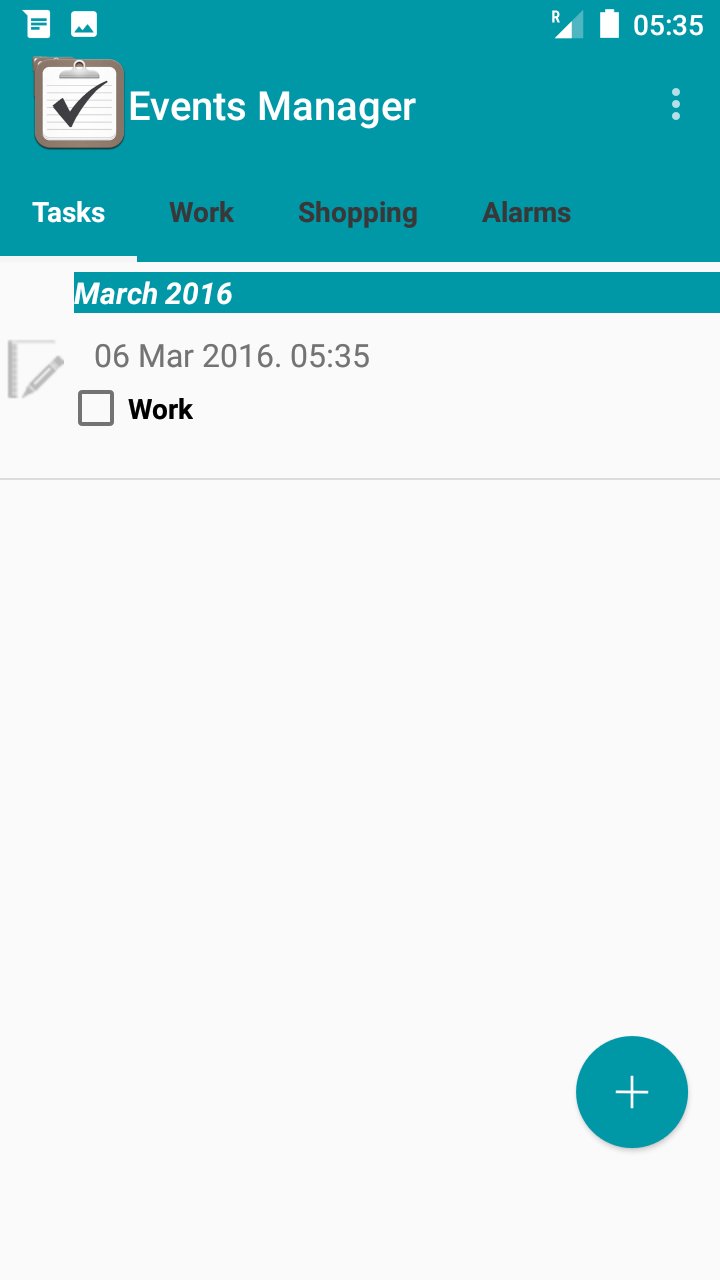Viewport: 720px width, 1280px height.
Task: Tap the pencil edit icon beside the task
Action: pos(36,369)
